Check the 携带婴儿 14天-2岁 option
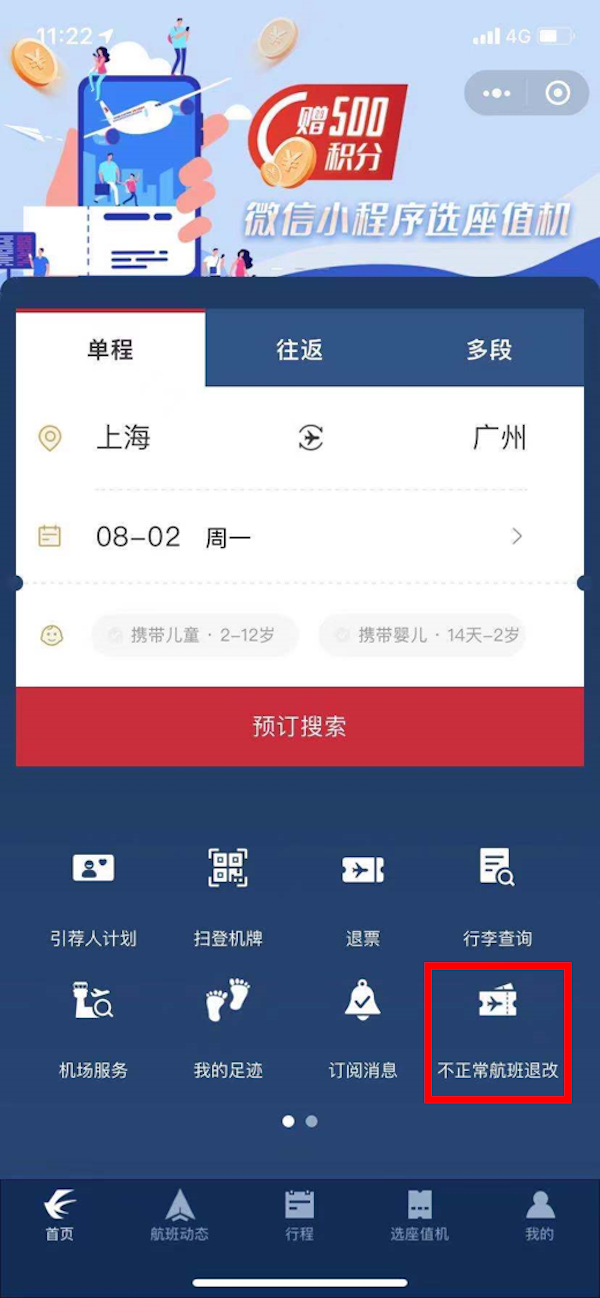Image resolution: width=600 pixels, height=1298 pixels. (422, 635)
